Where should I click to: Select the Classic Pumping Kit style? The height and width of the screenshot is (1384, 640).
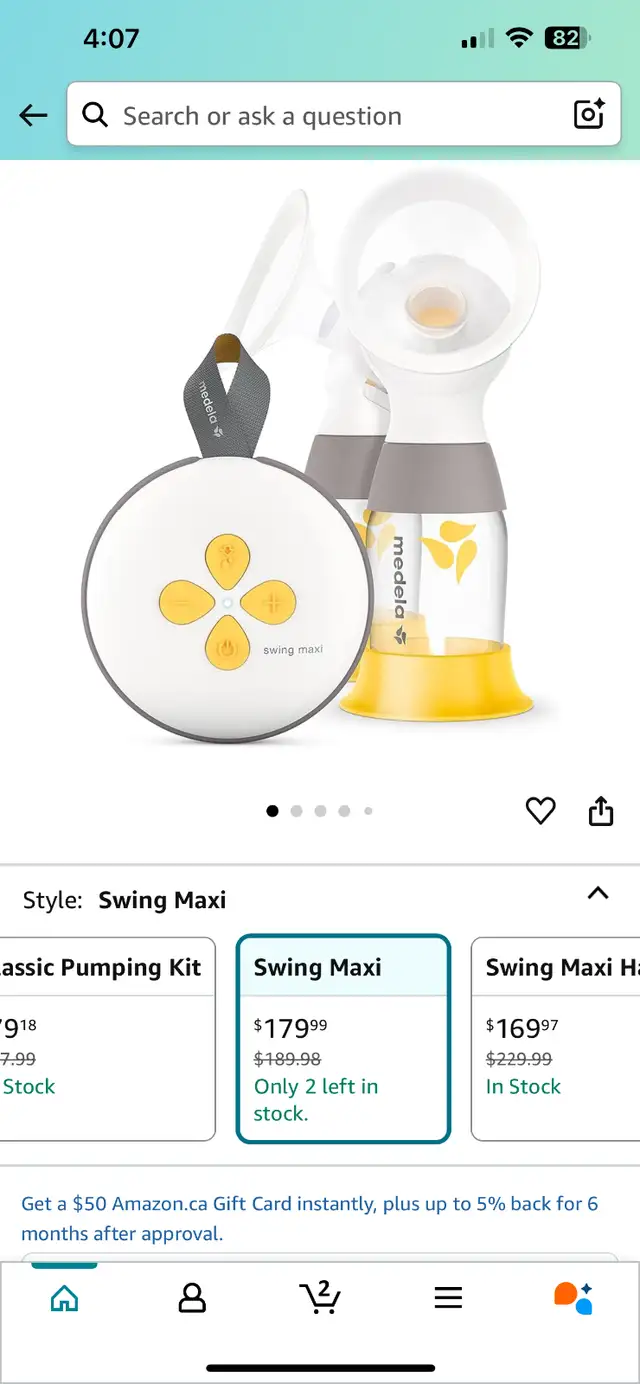point(107,1039)
